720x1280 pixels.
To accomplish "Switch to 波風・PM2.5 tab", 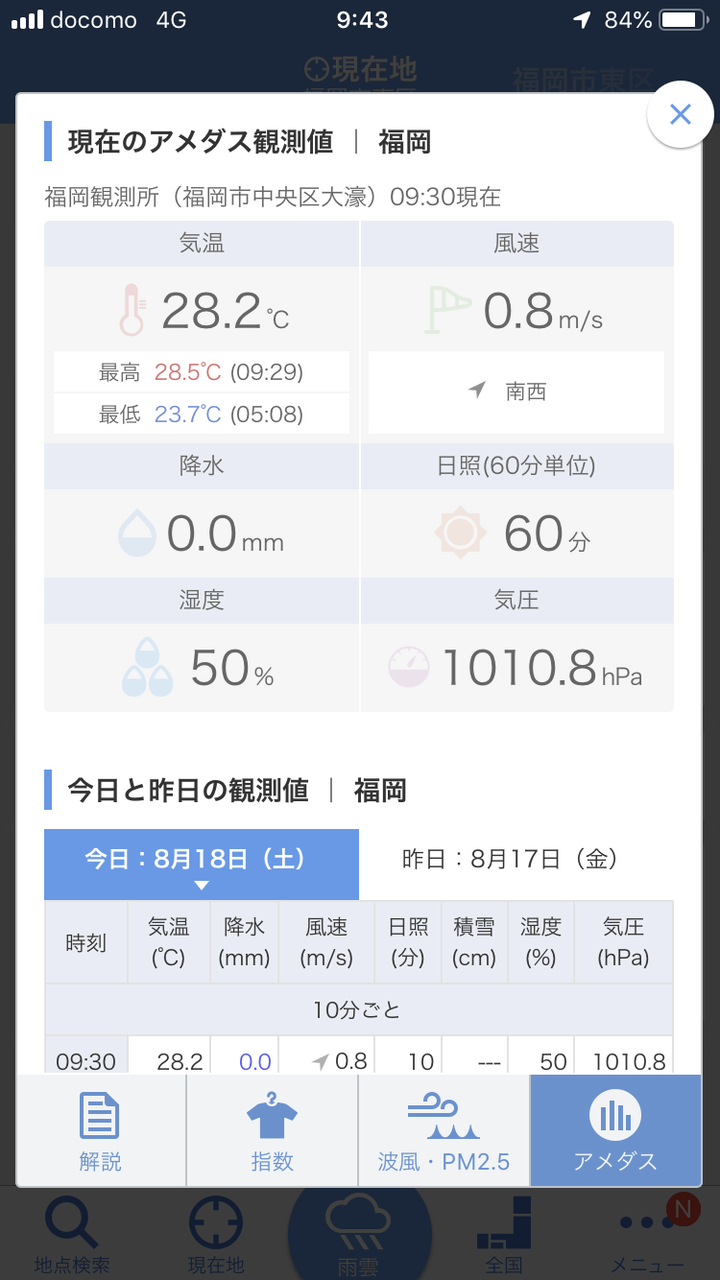I will point(444,1130).
